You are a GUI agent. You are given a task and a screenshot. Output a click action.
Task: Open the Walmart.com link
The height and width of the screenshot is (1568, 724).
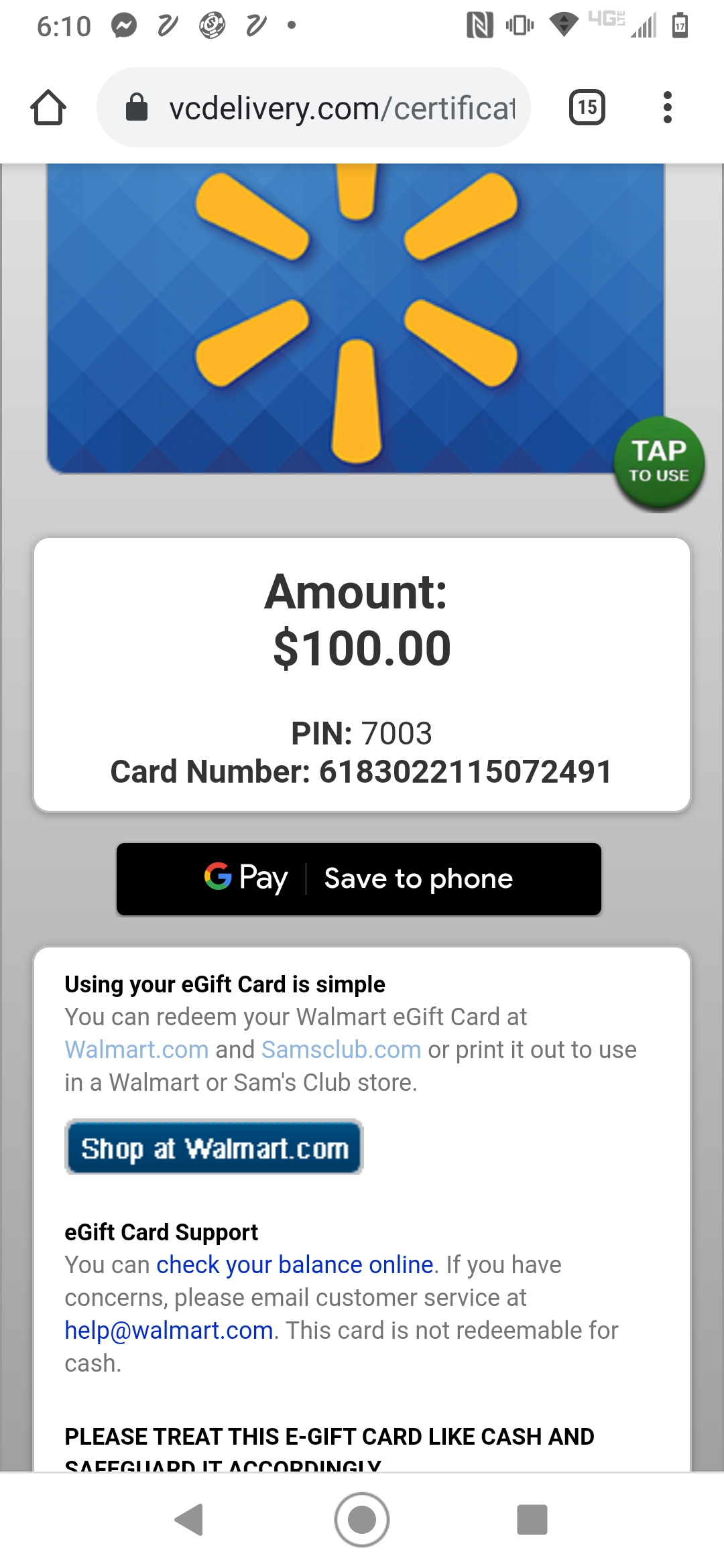137,1049
